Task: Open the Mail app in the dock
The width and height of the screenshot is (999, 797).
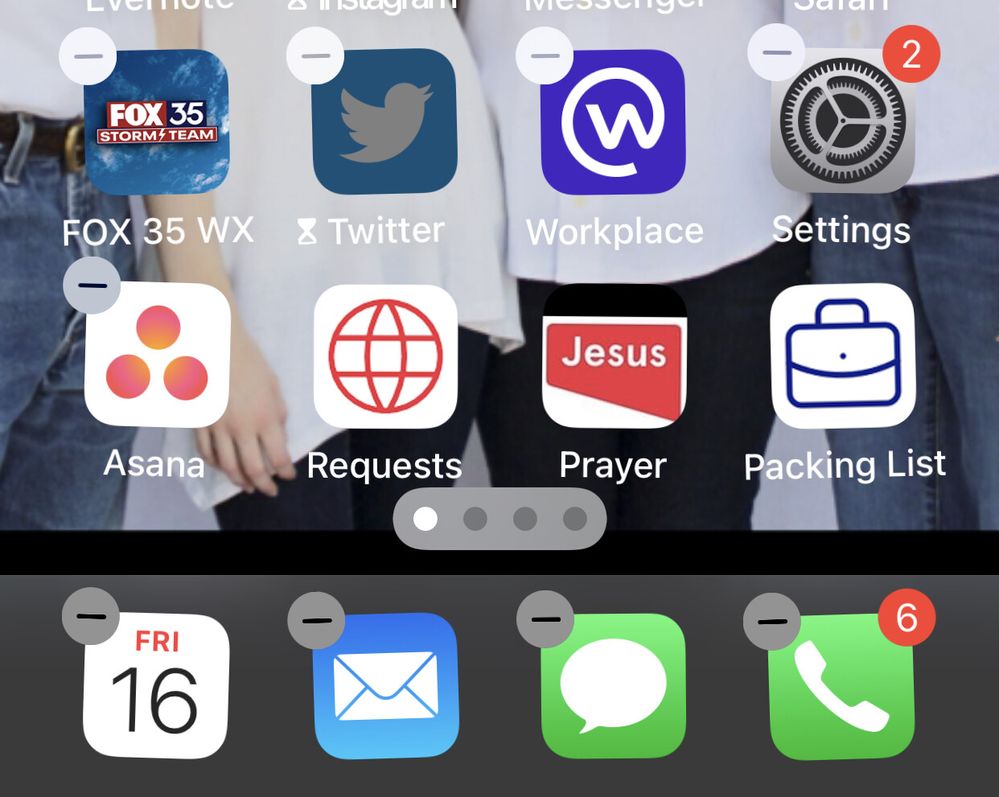Action: click(x=385, y=686)
